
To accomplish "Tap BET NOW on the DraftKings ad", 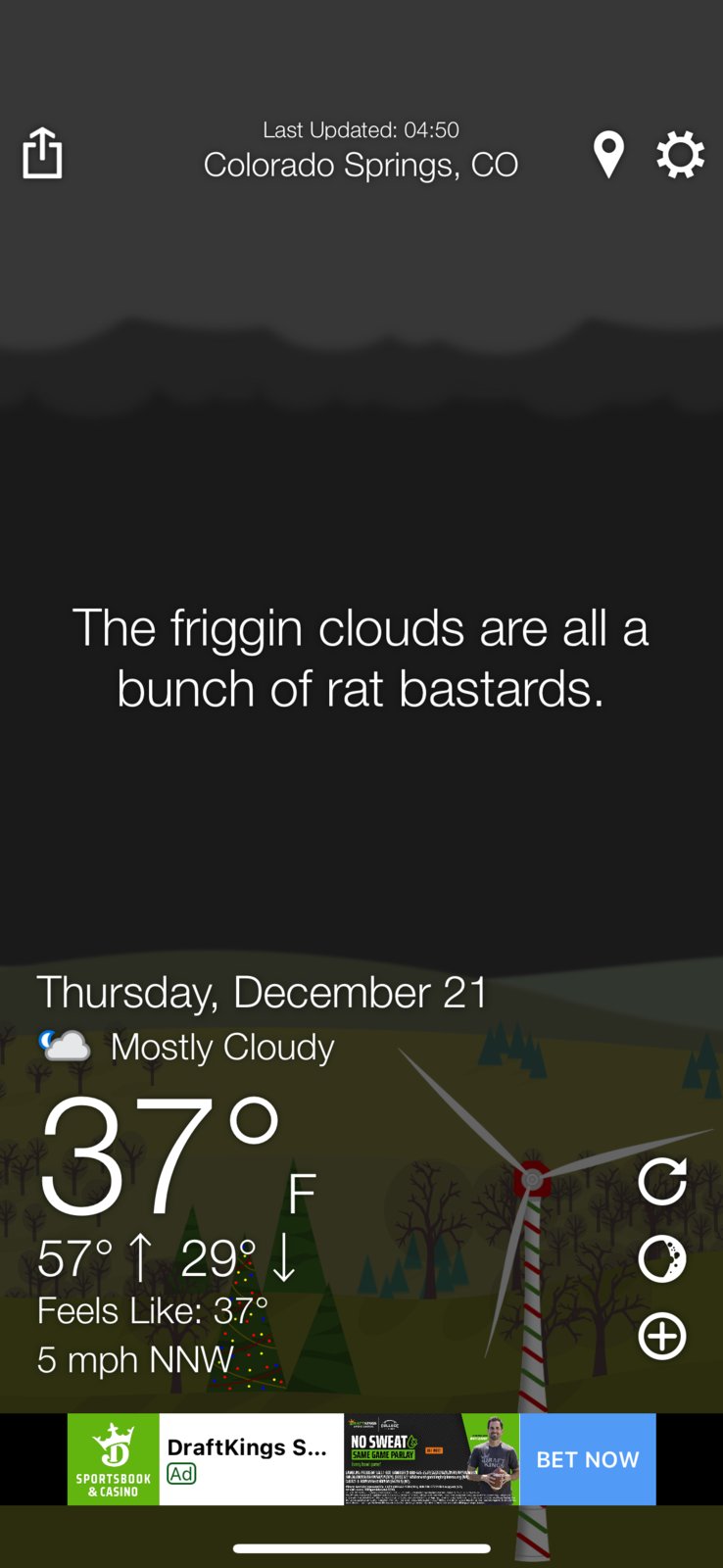I will point(588,1459).
